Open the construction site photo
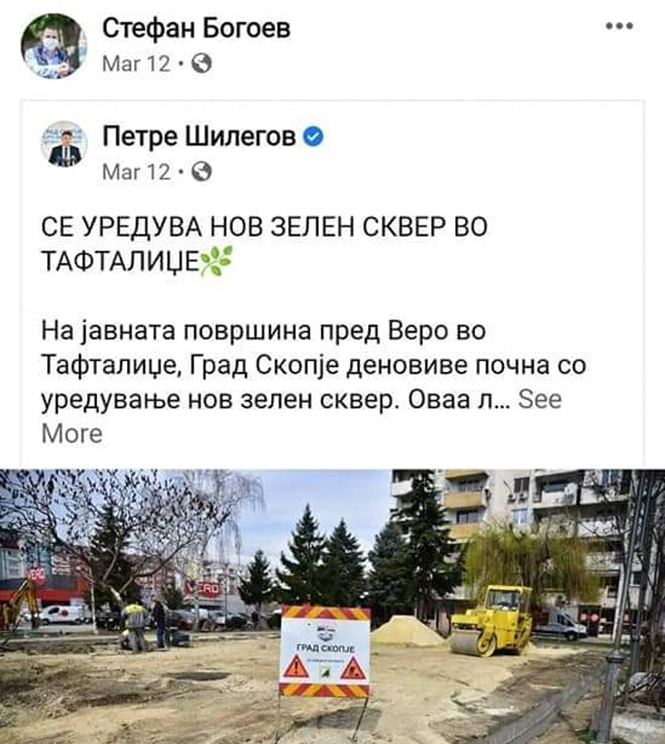The height and width of the screenshot is (744, 665). pyautogui.click(x=332, y=607)
